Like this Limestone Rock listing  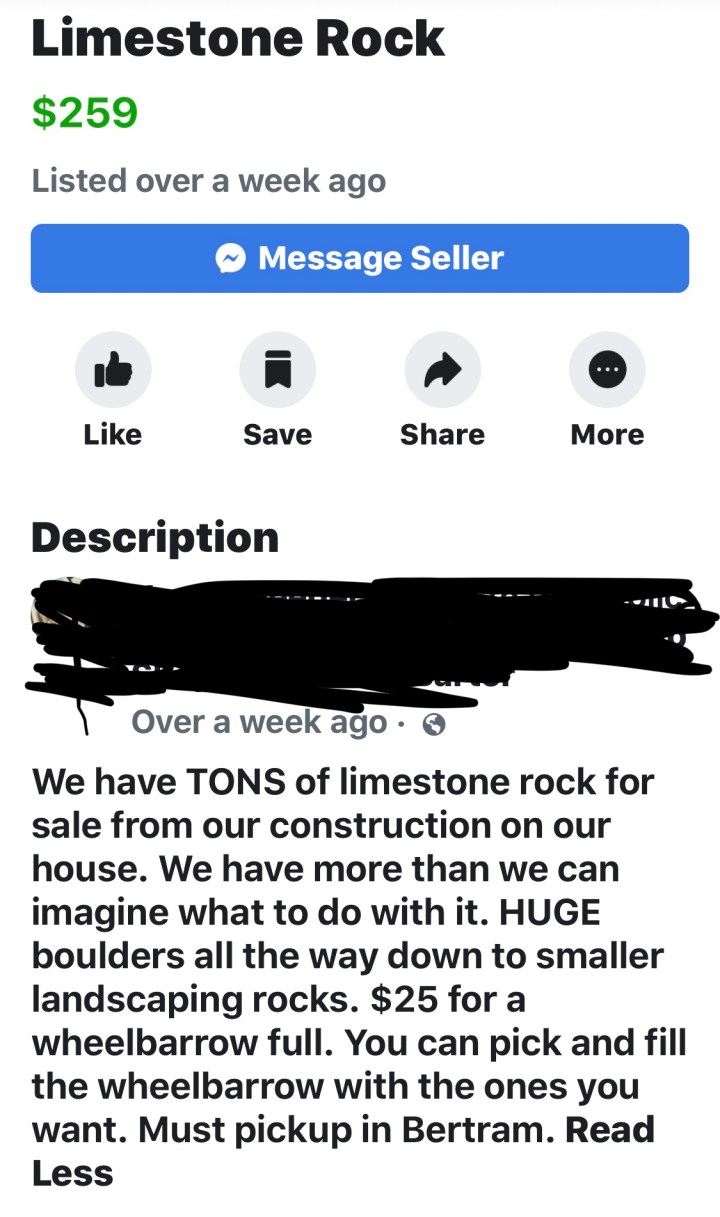coord(113,370)
